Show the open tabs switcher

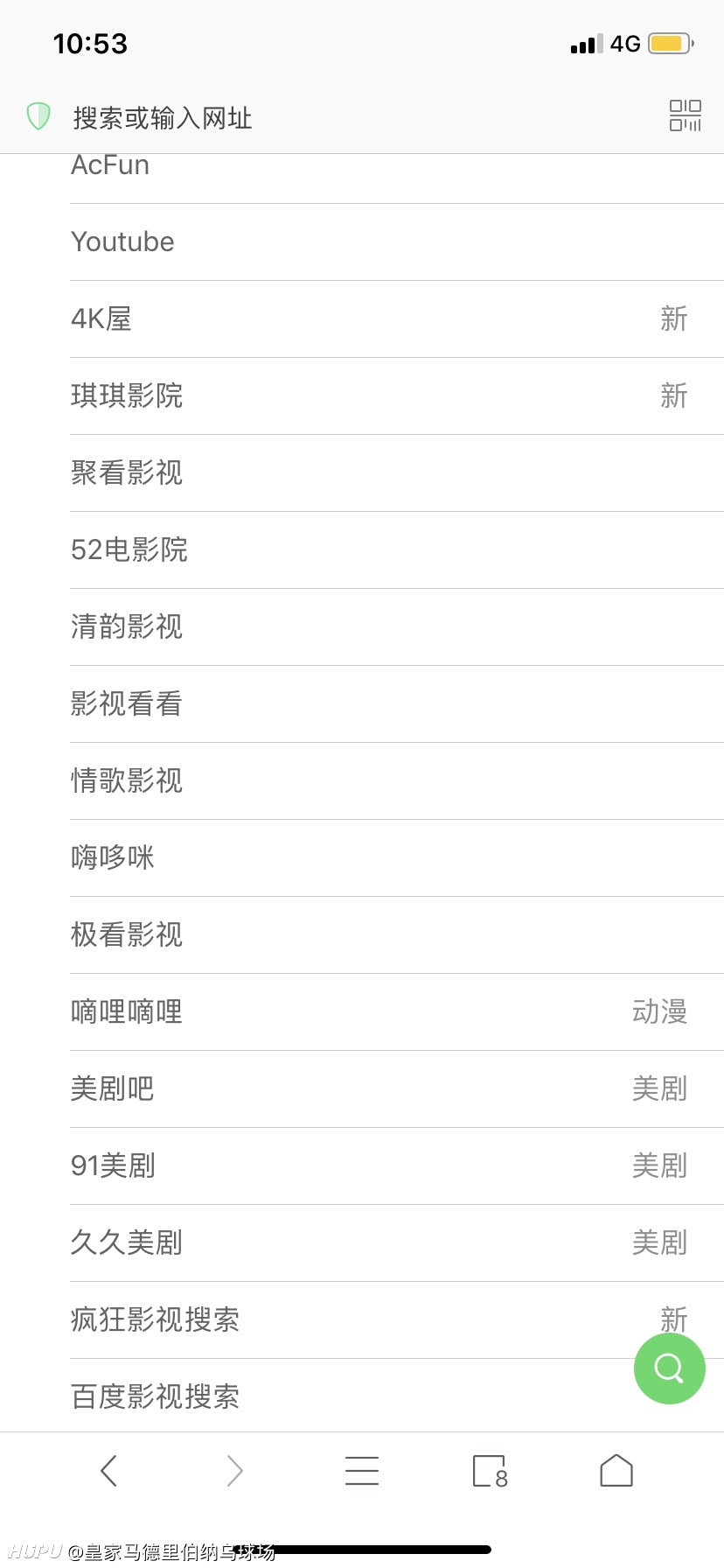490,1471
